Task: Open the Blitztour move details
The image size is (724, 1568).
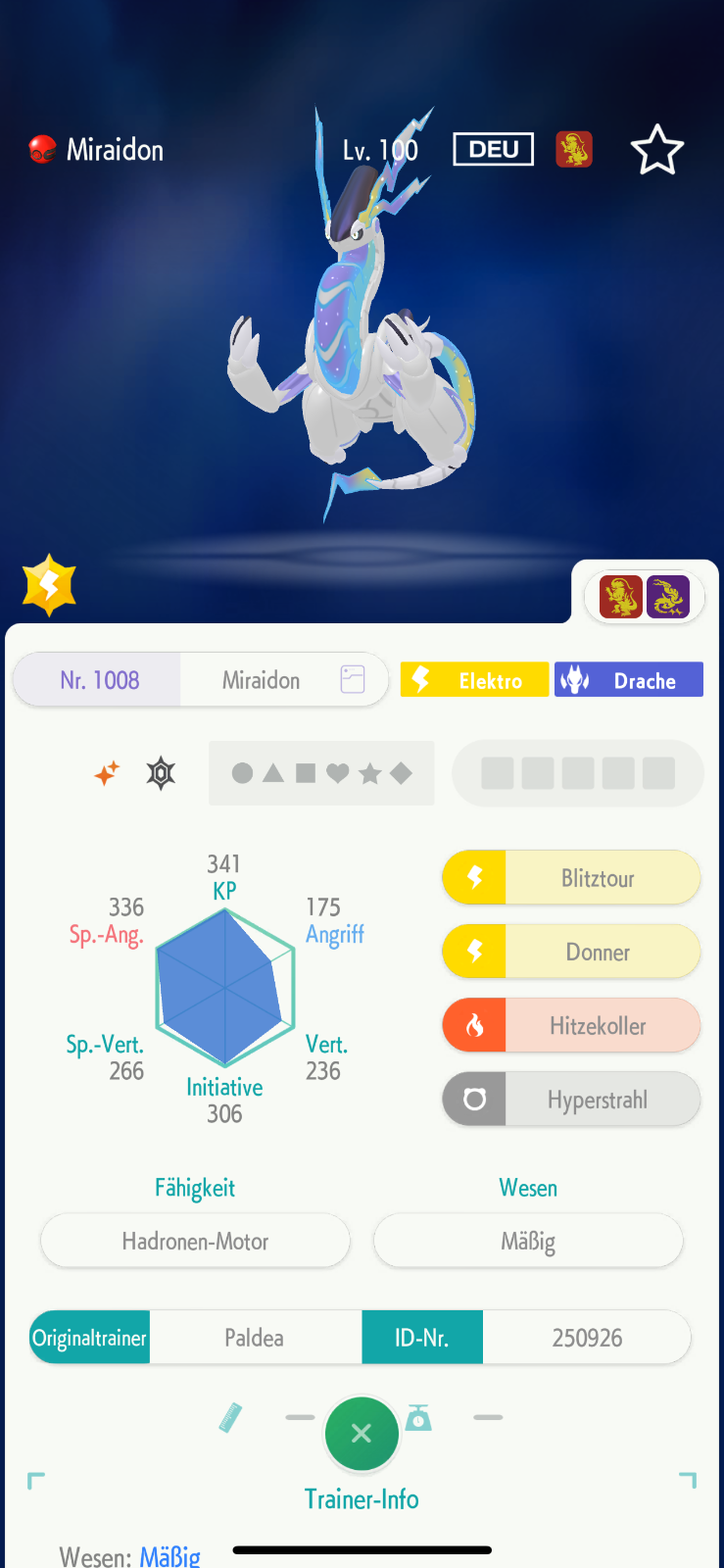Action: (x=571, y=878)
